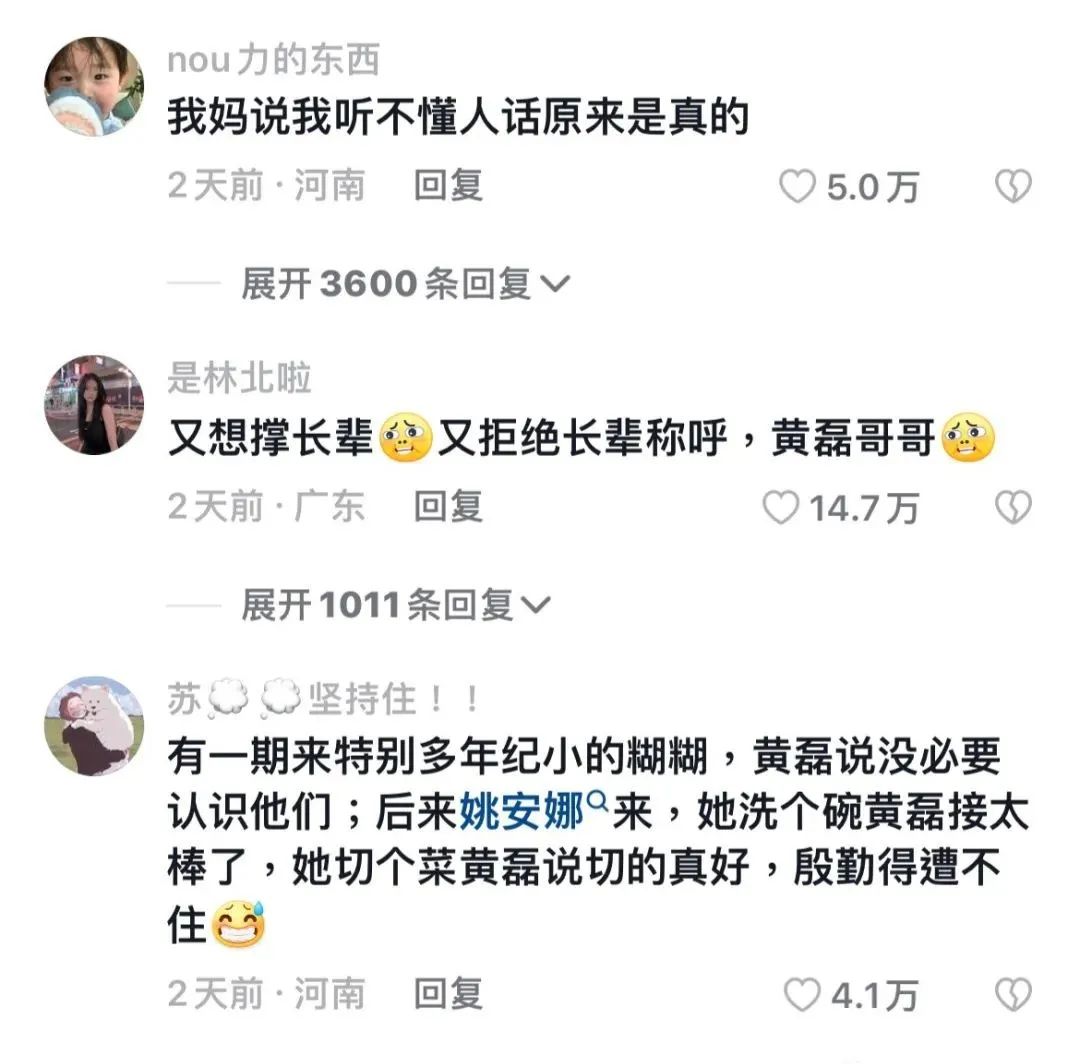This screenshot has width=1080, height=1064.
Task: Like the comment with 14.7万 likes
Action: (x=781, y=509)
